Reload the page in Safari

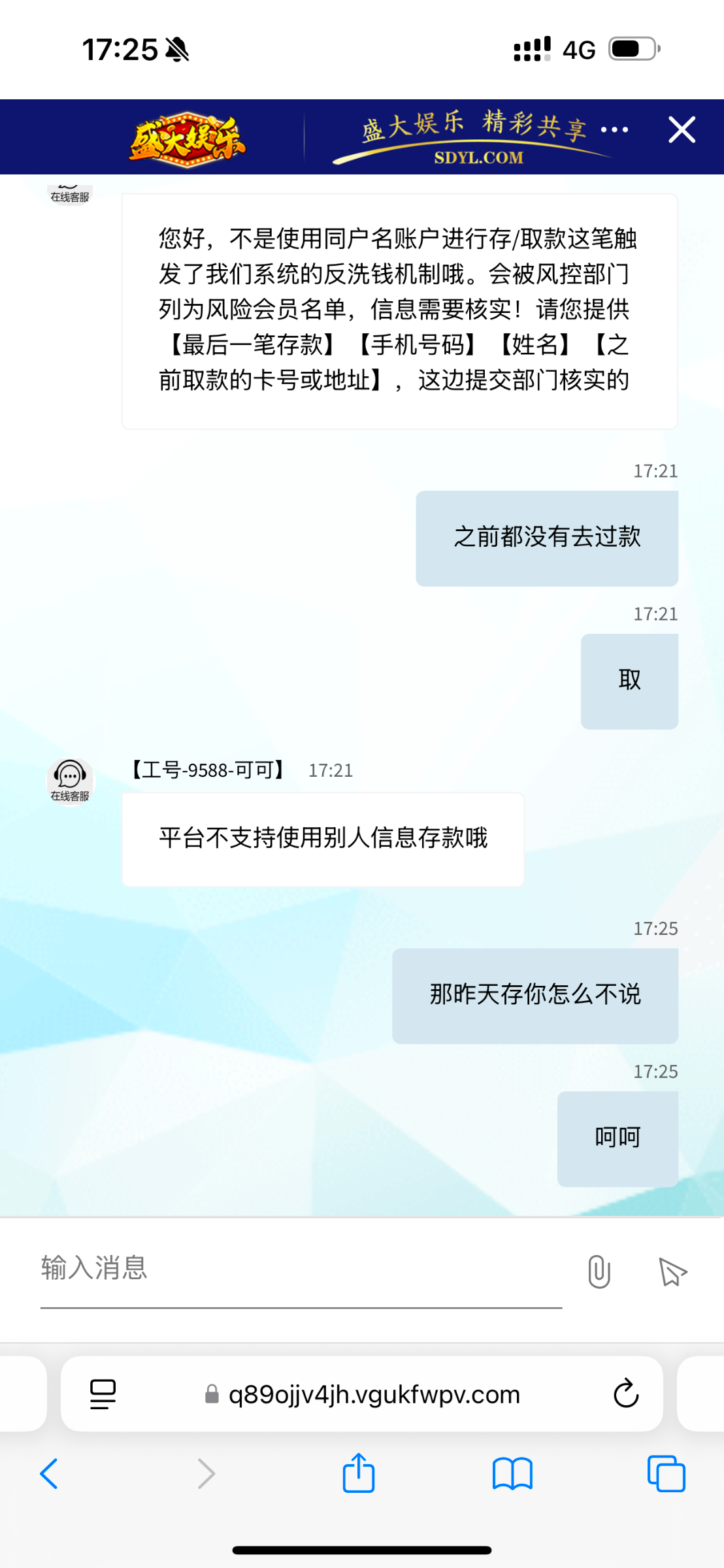point(625,1394)
